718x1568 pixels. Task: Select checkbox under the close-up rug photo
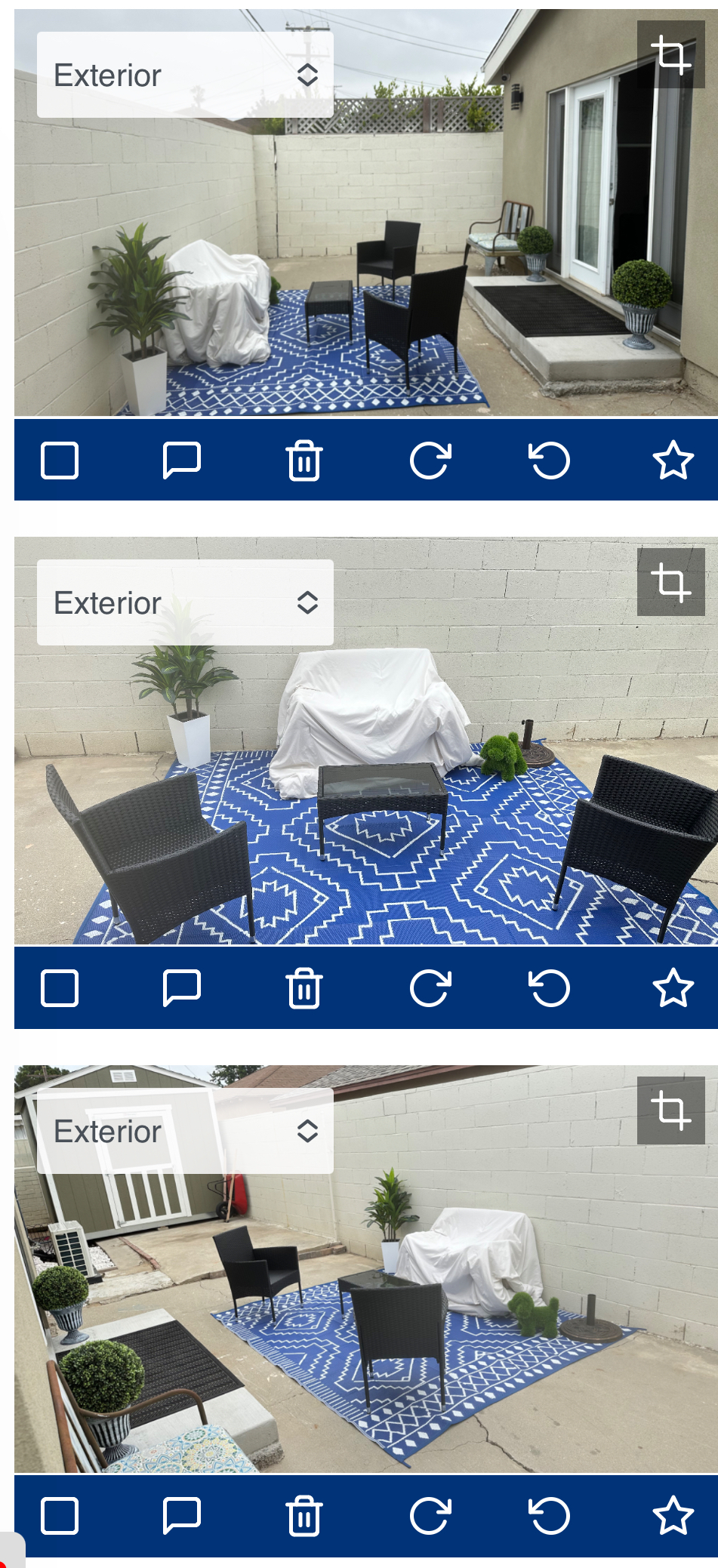[x=60, y=988]
